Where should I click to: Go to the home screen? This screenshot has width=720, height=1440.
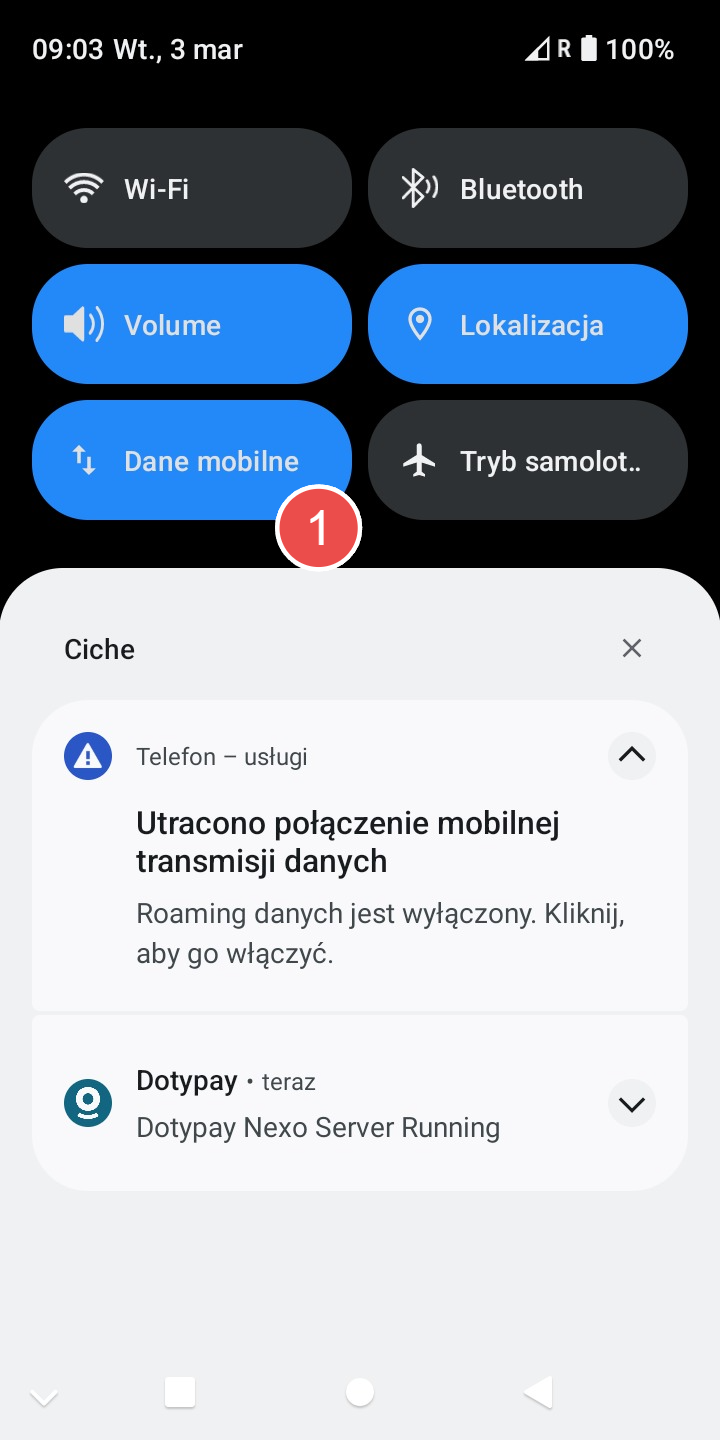pos(359,1391)
